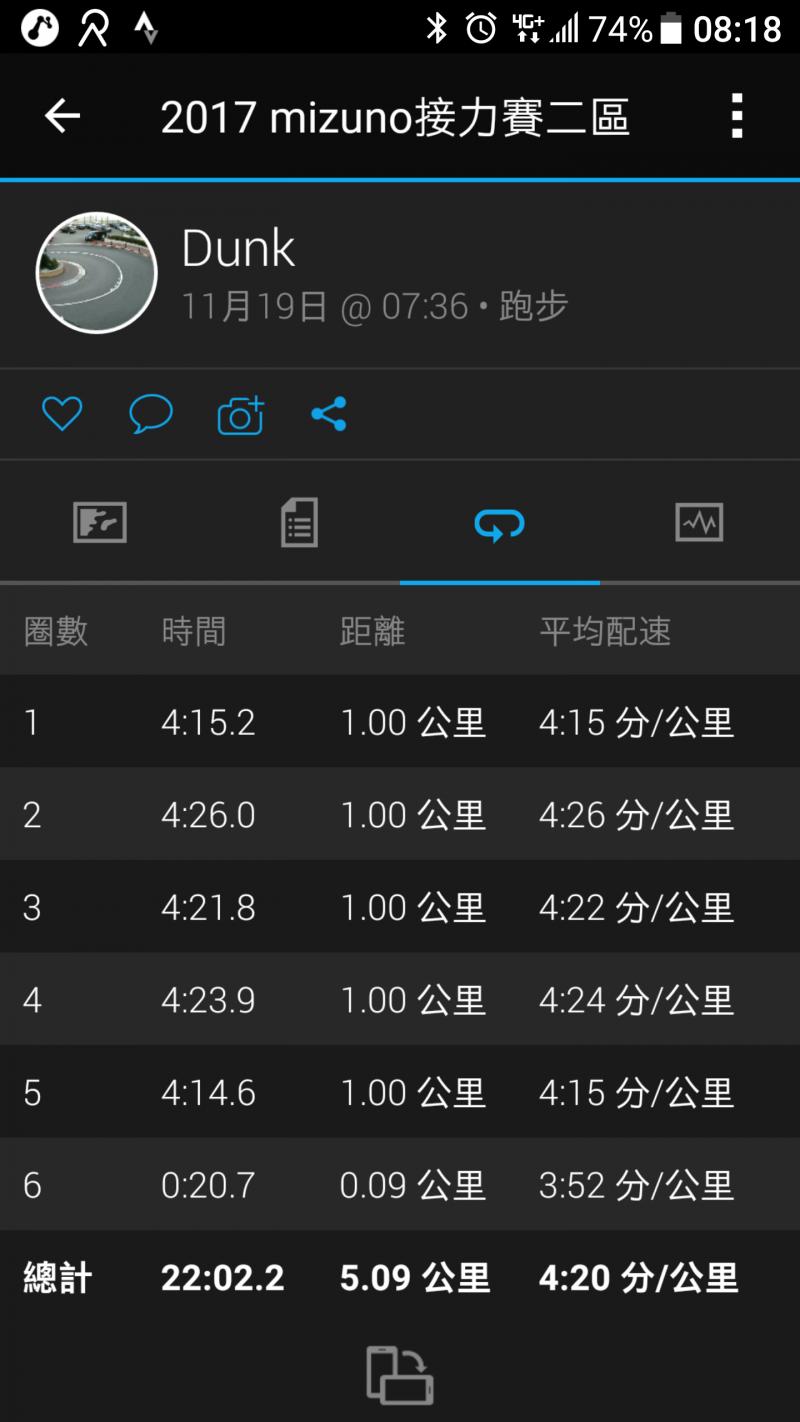Go back using the arrow
This screenshot has width=800, height=1422.
(62, 117)
